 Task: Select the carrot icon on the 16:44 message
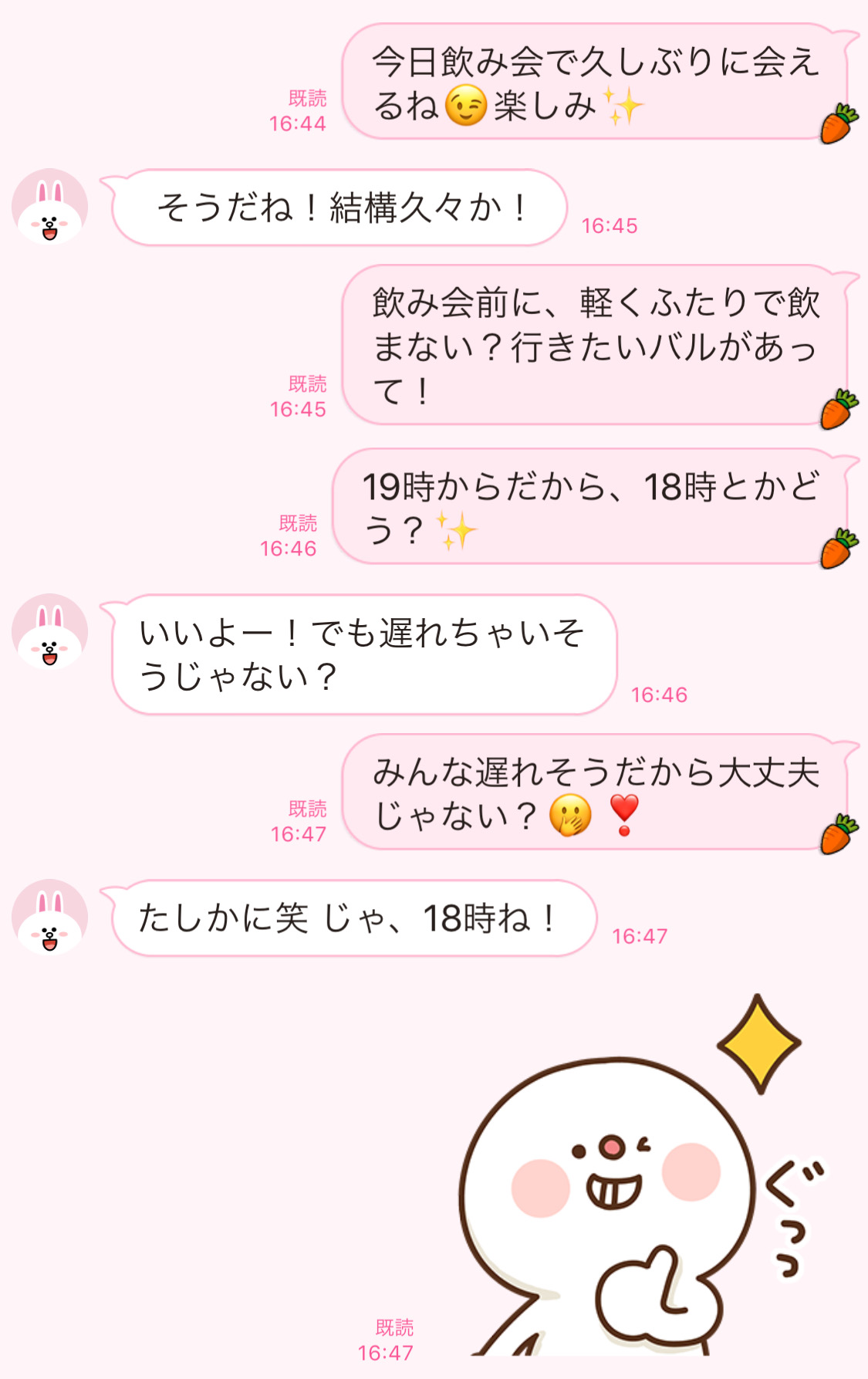839,126
